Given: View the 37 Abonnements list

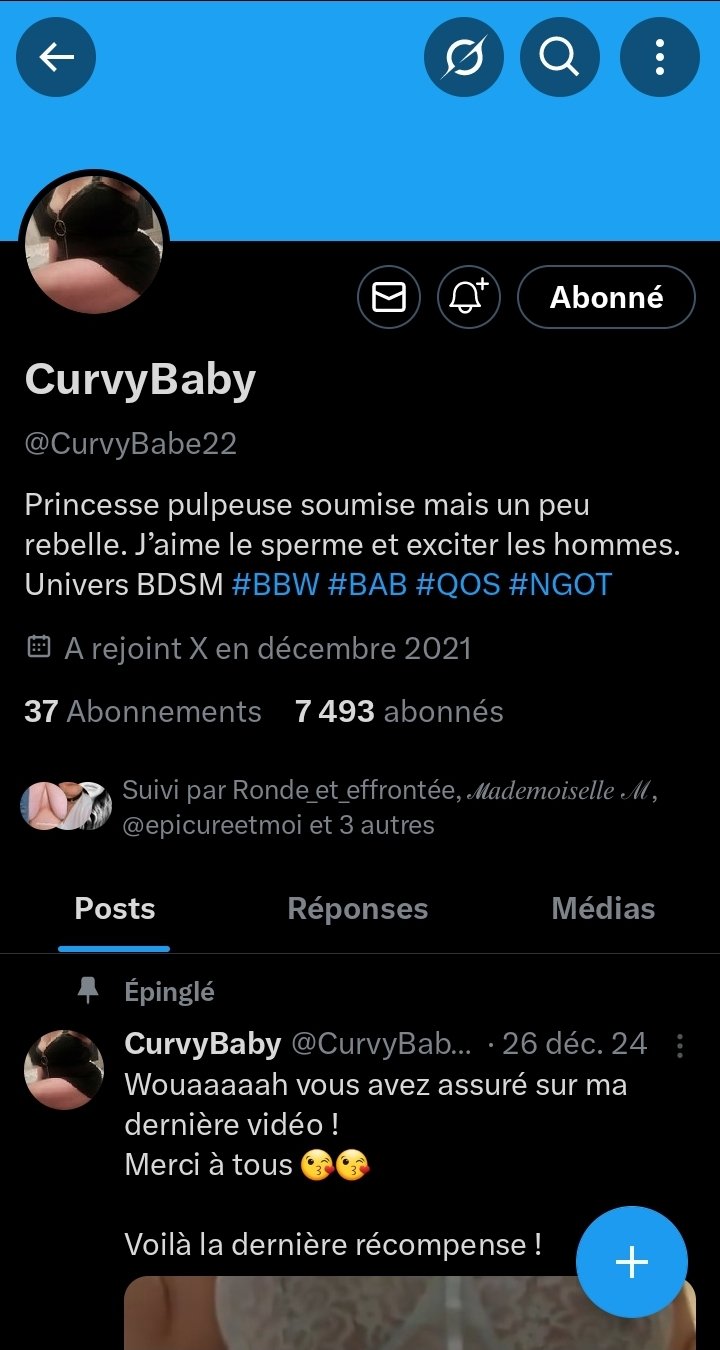Looking at the screenshot, I should (x=143, y=711).
